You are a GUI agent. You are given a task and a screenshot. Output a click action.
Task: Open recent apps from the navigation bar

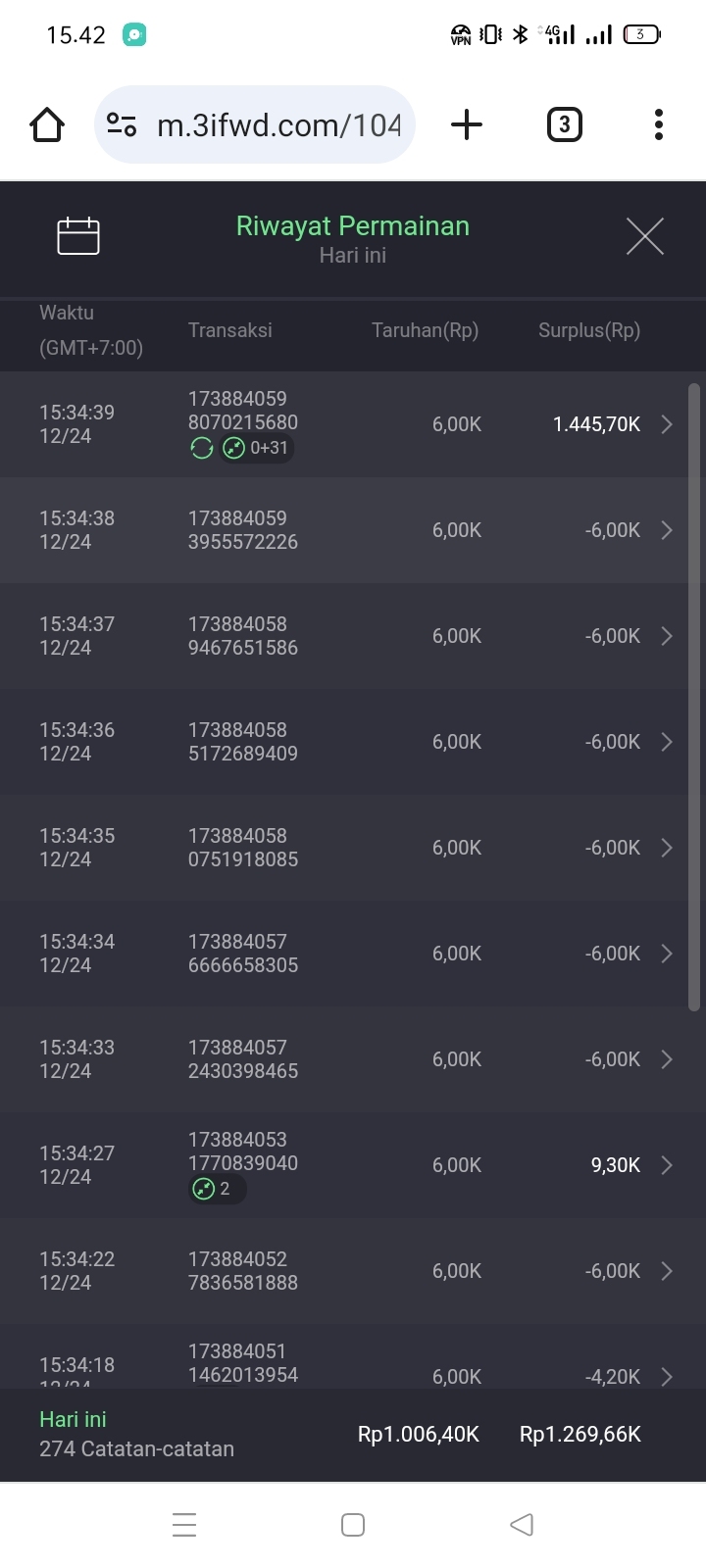point(184,1525)
